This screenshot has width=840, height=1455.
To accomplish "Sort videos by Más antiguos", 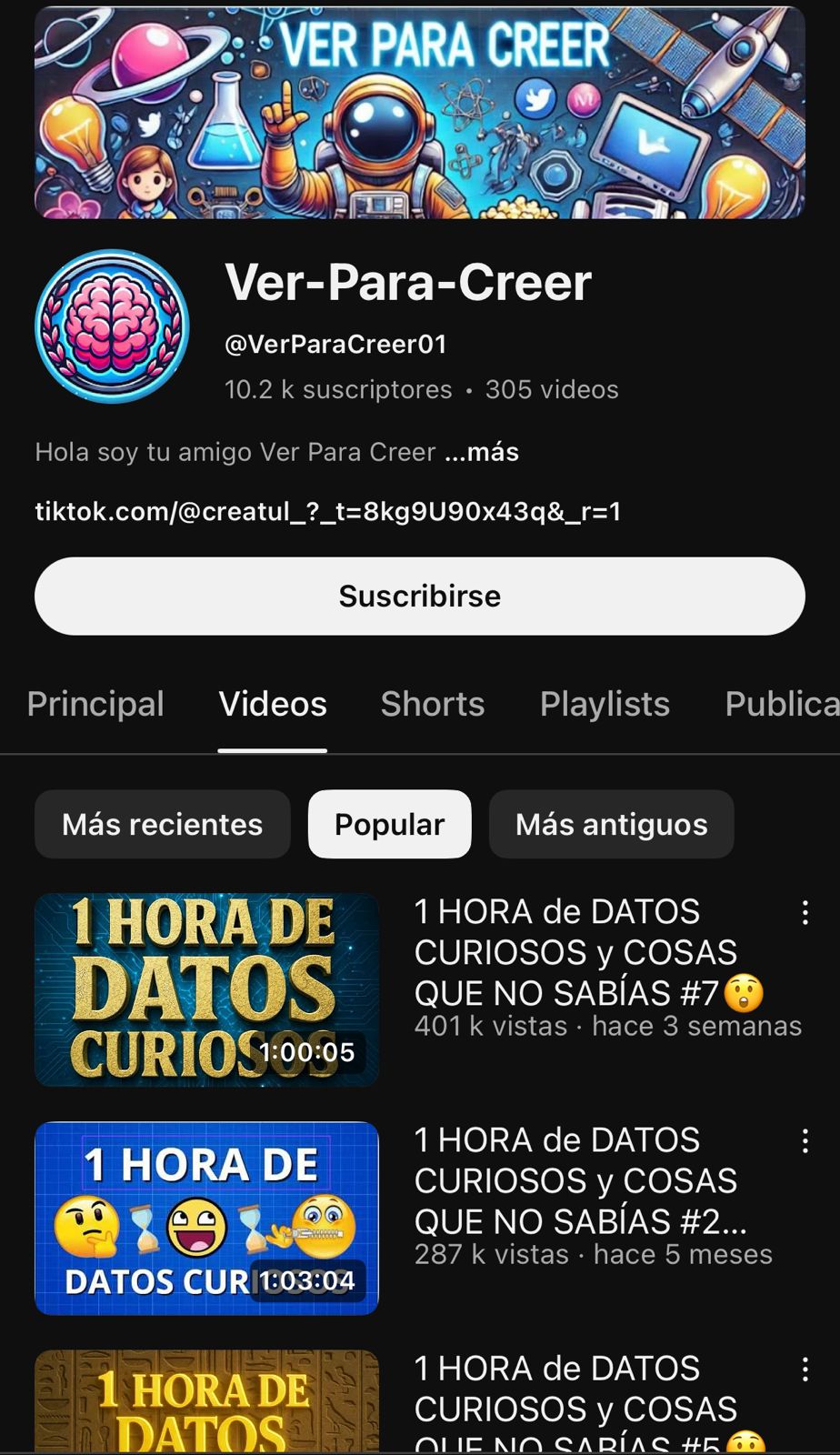I will click(611, 825).
